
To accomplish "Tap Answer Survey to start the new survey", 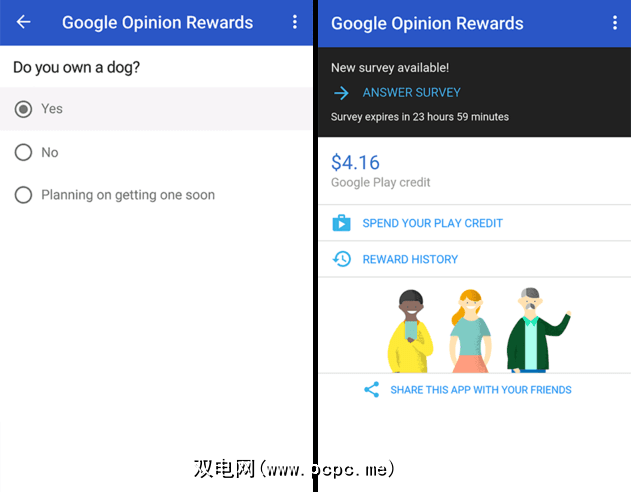I will [x=410, y=93].
